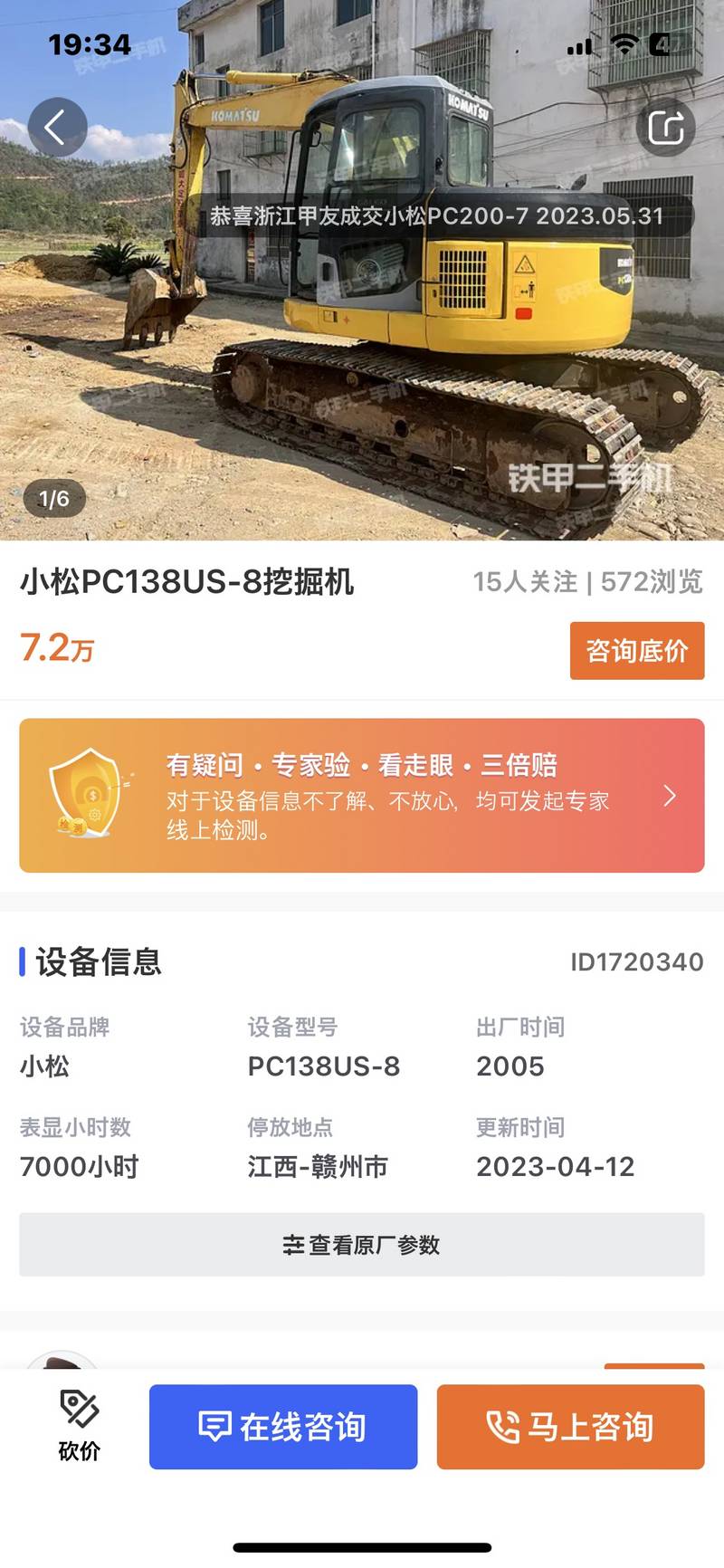
Task: Tap 咨询底价 to ask the lowest price
Action: (x=637, y=650)
